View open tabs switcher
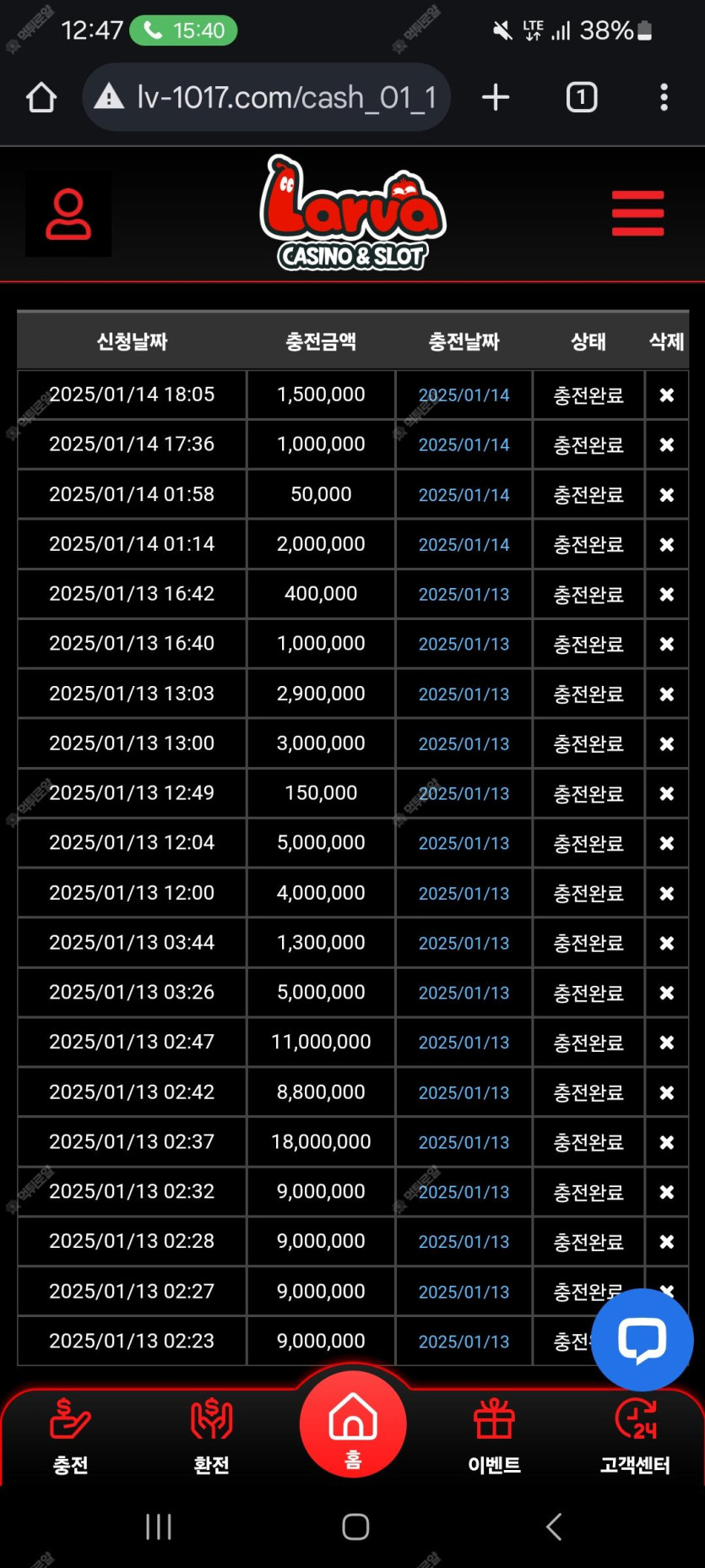The width and height of the screenshot is (705, 1568). (x=581, y=98)
